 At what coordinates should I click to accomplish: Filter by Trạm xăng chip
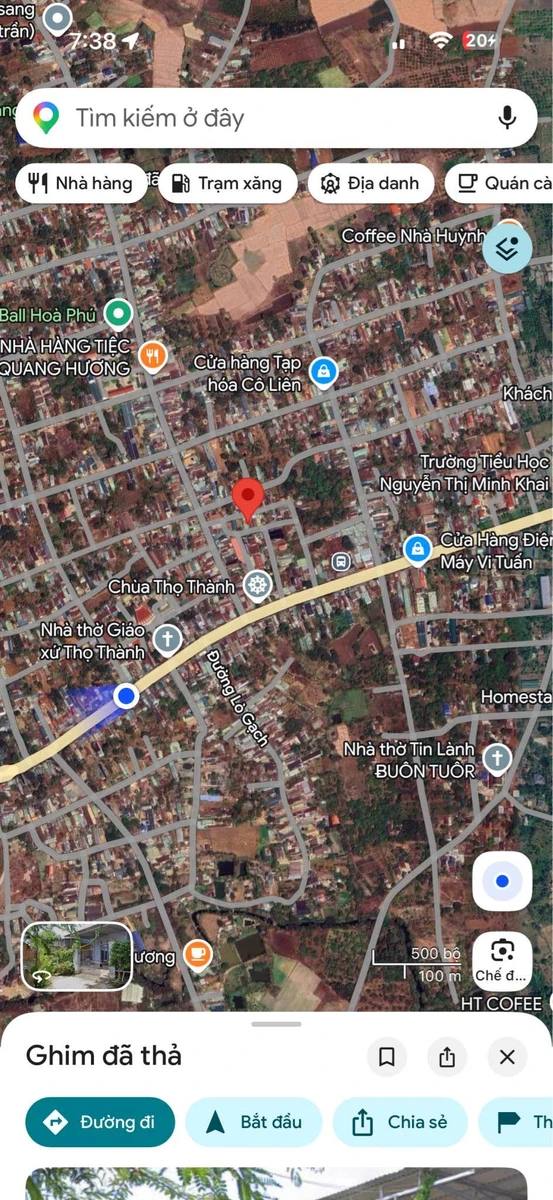(x=227, y=183)
